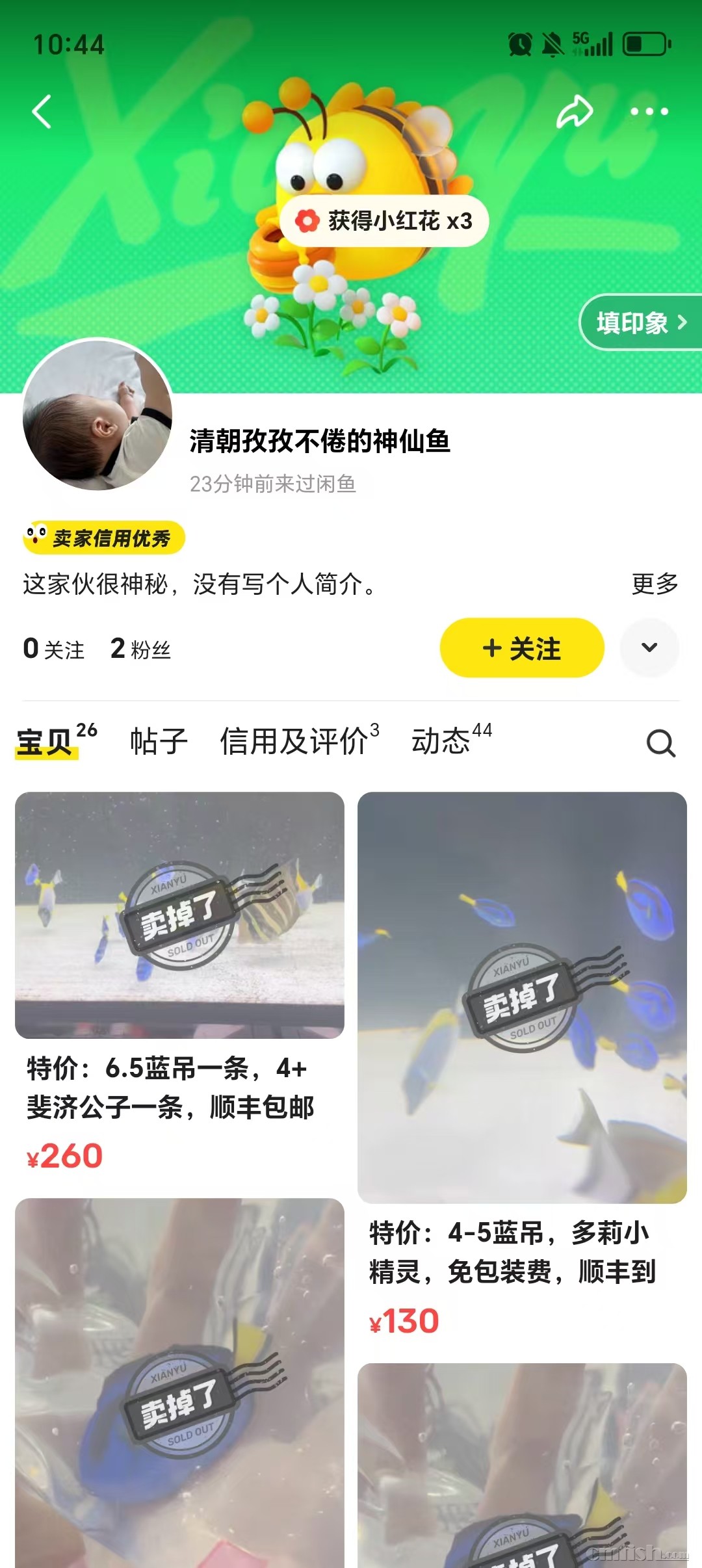
Task: View the 2 粉丝 followers list
Action: point(140,649)
